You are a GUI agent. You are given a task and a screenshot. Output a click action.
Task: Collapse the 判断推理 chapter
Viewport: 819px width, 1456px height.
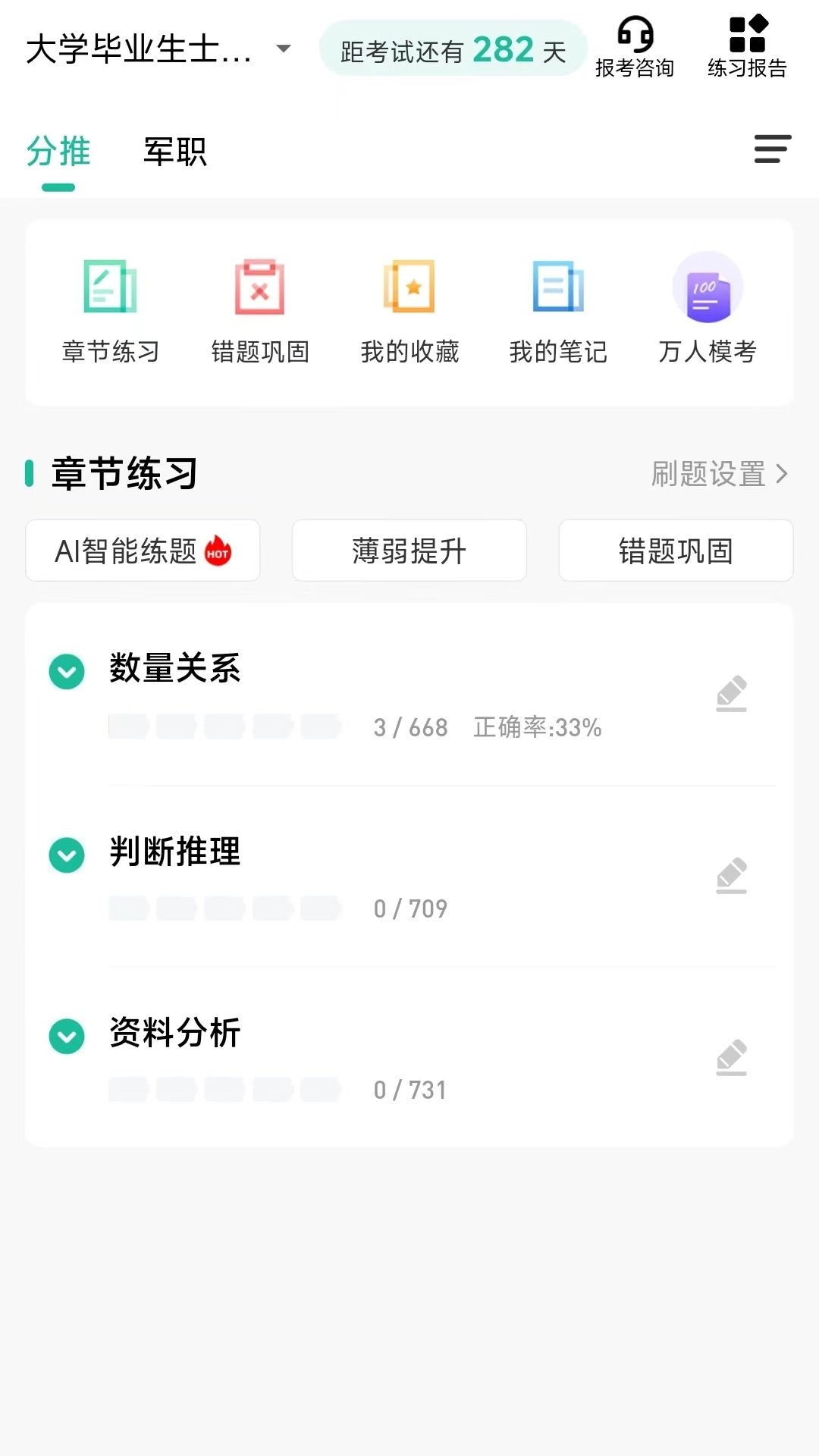pos(67,855)
